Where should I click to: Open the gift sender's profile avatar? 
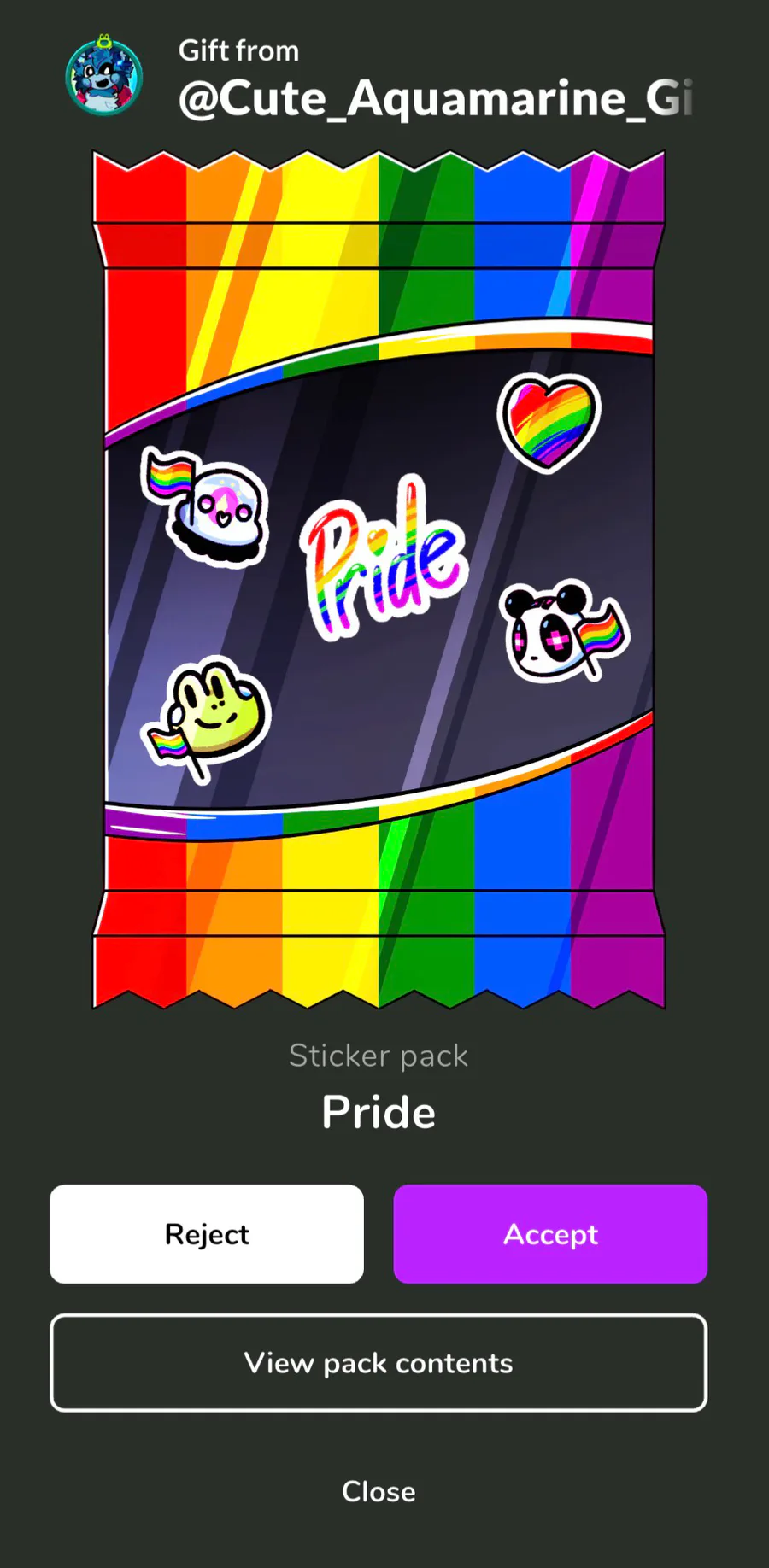click(x=104, y=77)
